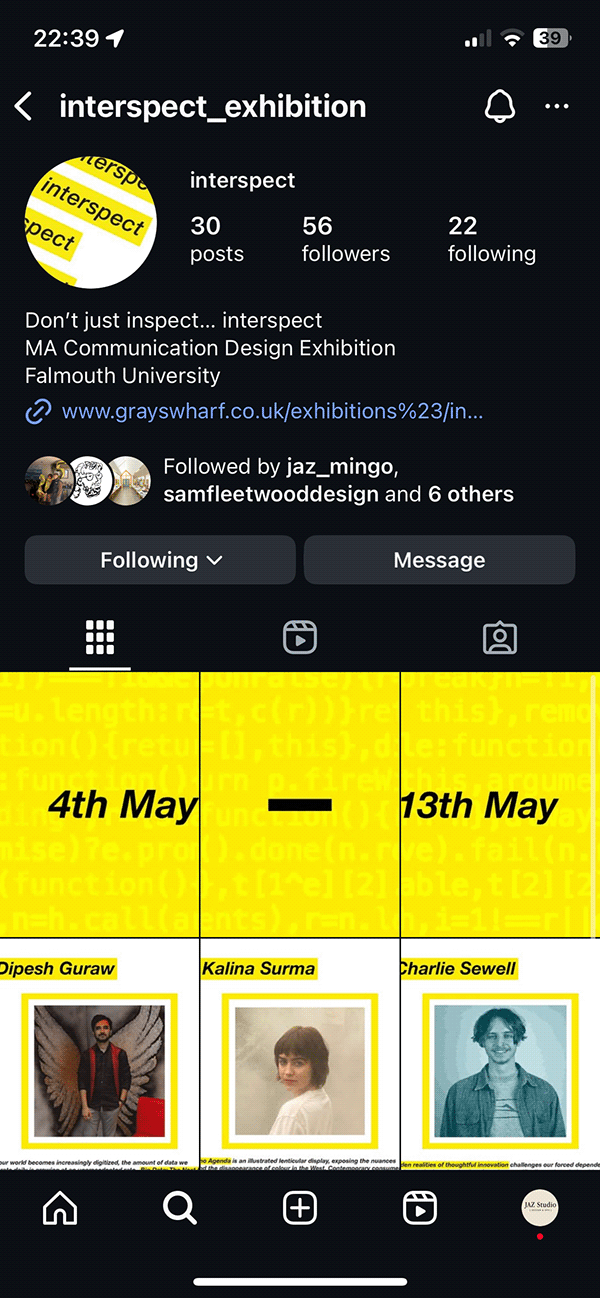The height and width of the screenshot is (1298, 600).
Task: Switch to the posts grid tab
Action: click(100, 637)
